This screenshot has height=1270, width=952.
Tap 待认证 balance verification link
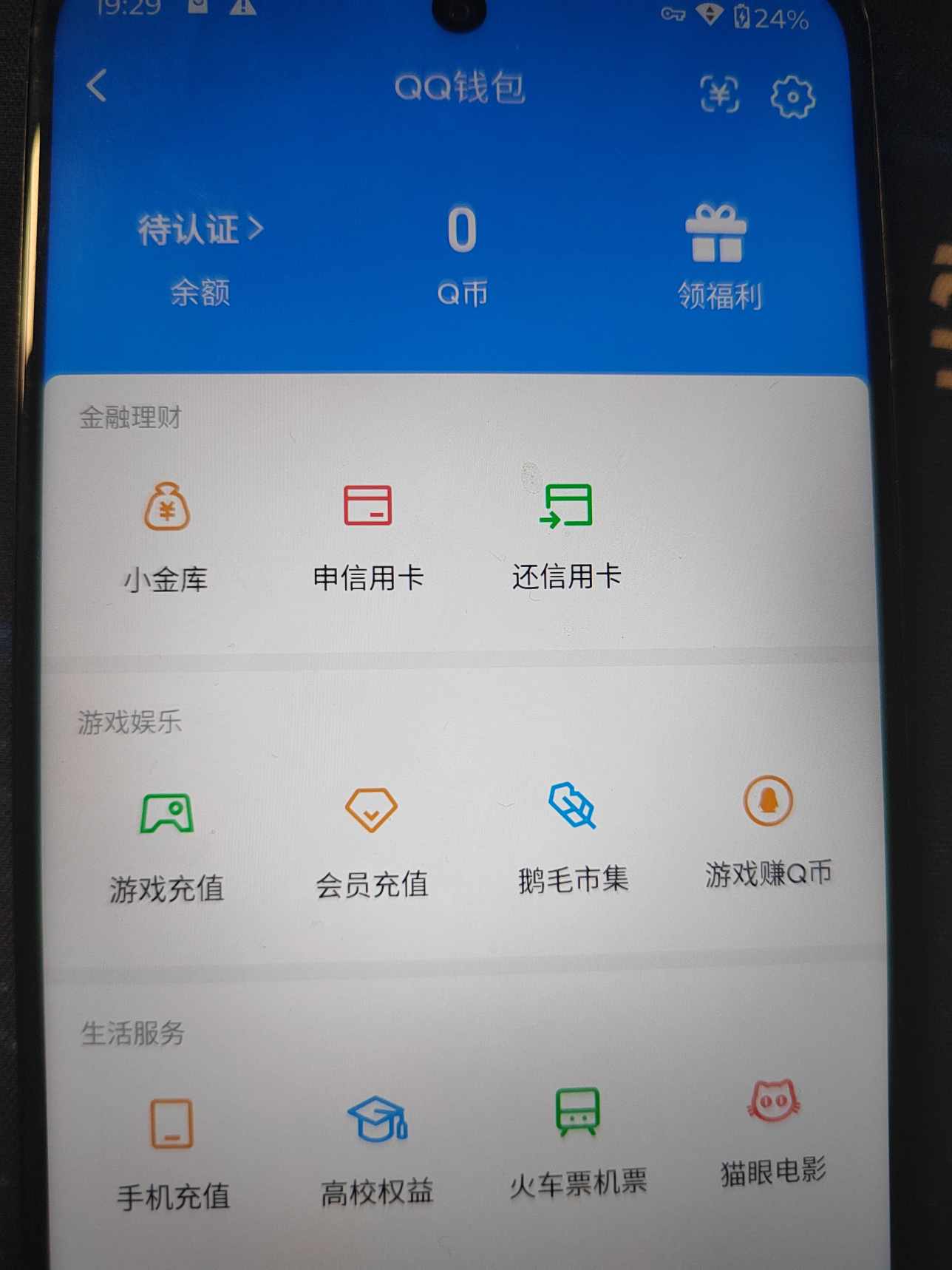point(200,229)
